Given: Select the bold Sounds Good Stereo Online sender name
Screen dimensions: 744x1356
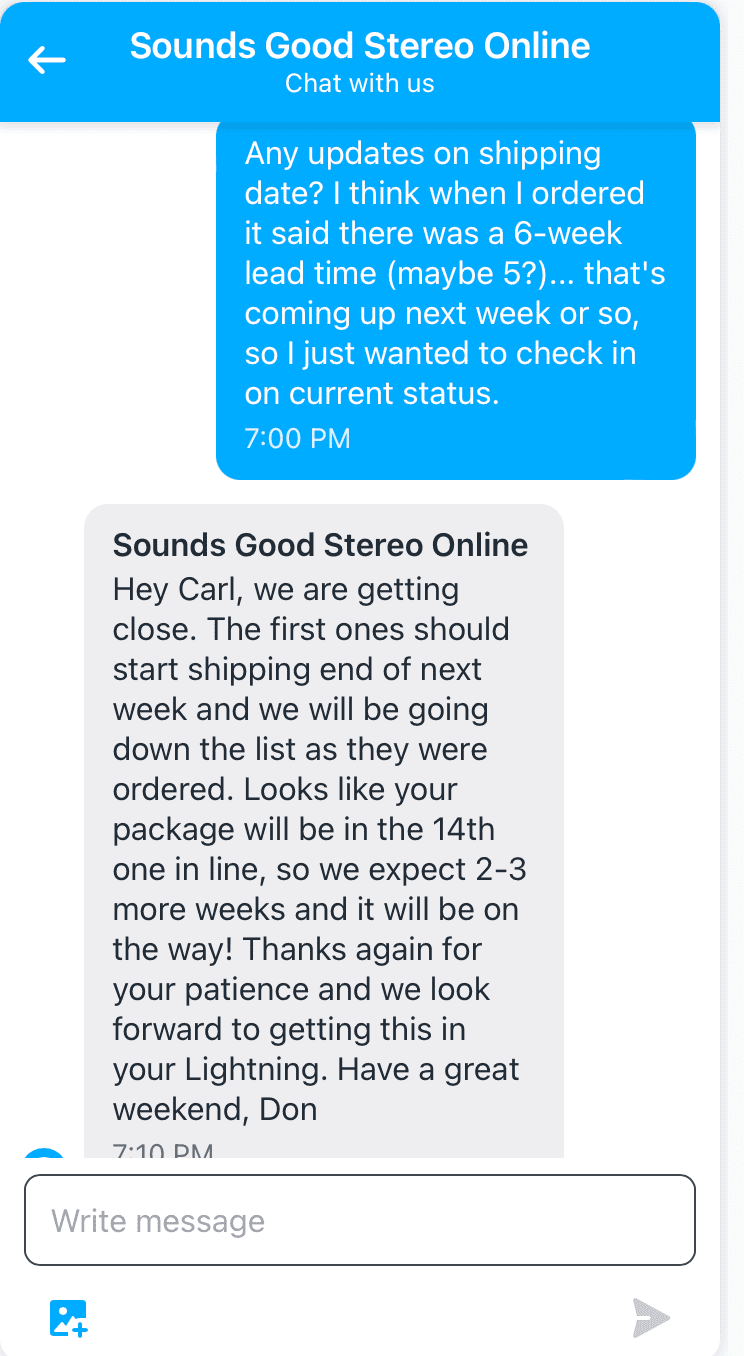Looking at the screenshot, I should tap(321, 545).
